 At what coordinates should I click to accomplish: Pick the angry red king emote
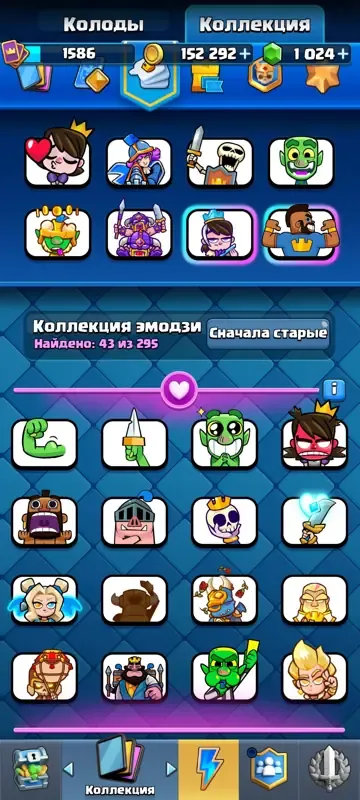click(315, 439)
